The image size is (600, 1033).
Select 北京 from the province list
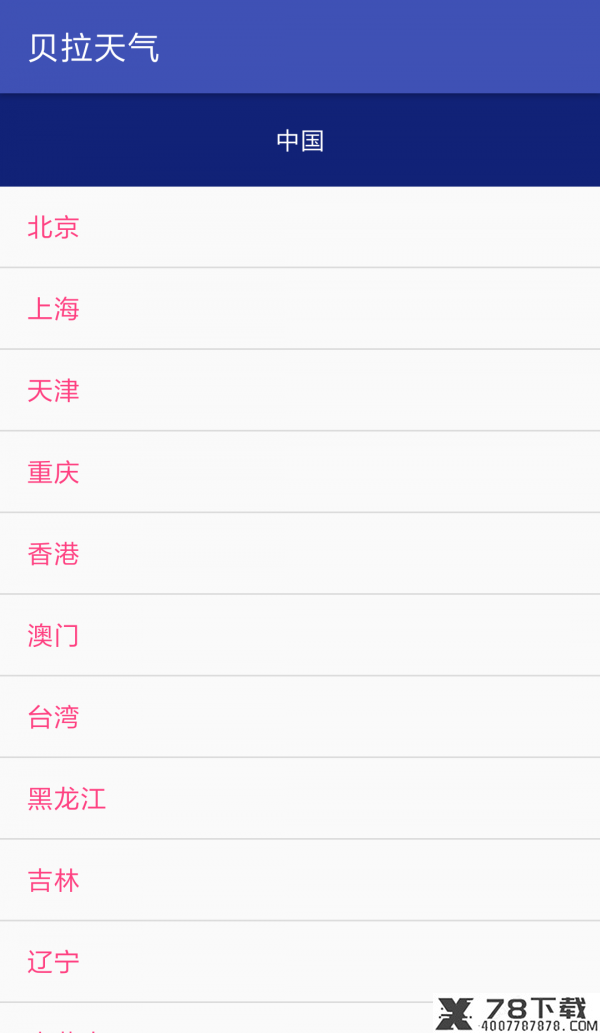[x=300, y=227]
